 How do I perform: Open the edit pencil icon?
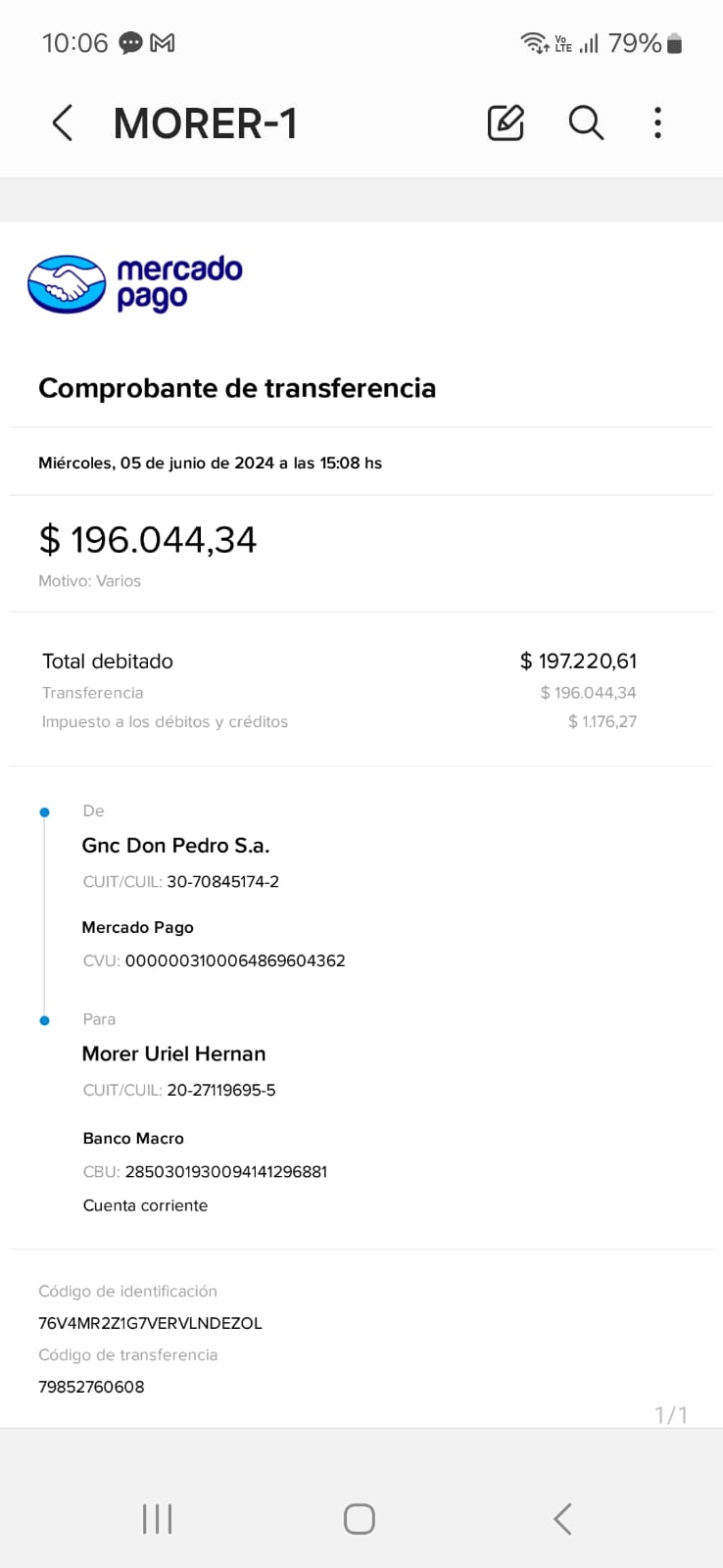pos(506,123)
